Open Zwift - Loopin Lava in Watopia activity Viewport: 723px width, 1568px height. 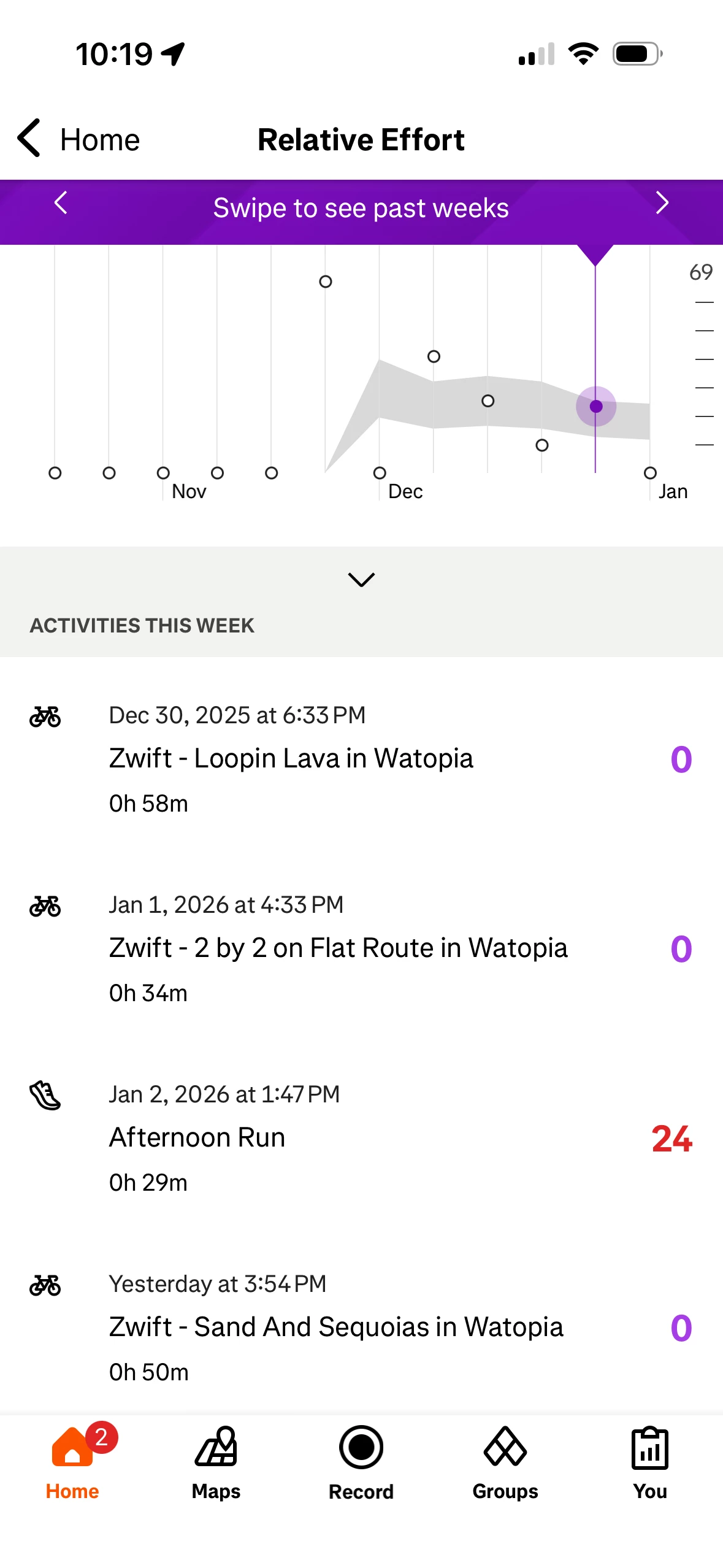click(291, 758)
